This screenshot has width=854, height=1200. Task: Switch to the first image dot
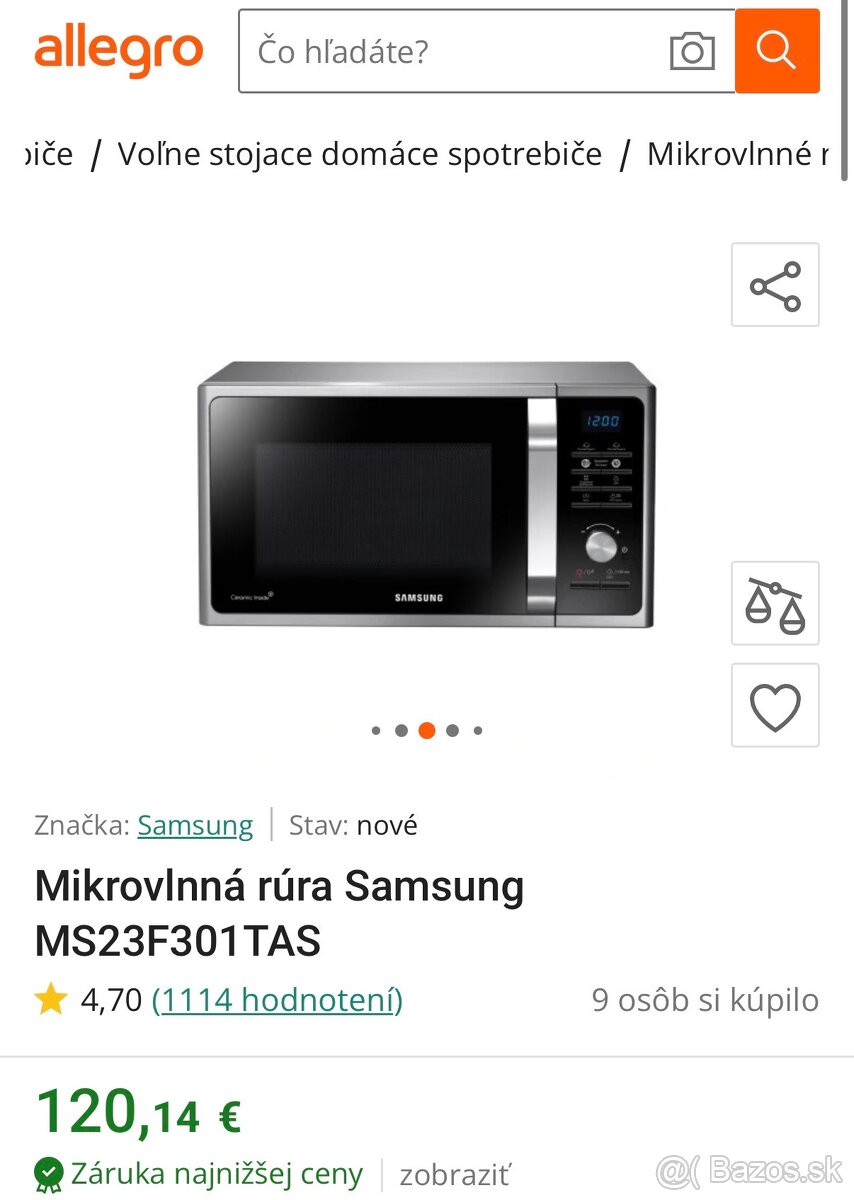pyautogui.click(x=376, y=730)
